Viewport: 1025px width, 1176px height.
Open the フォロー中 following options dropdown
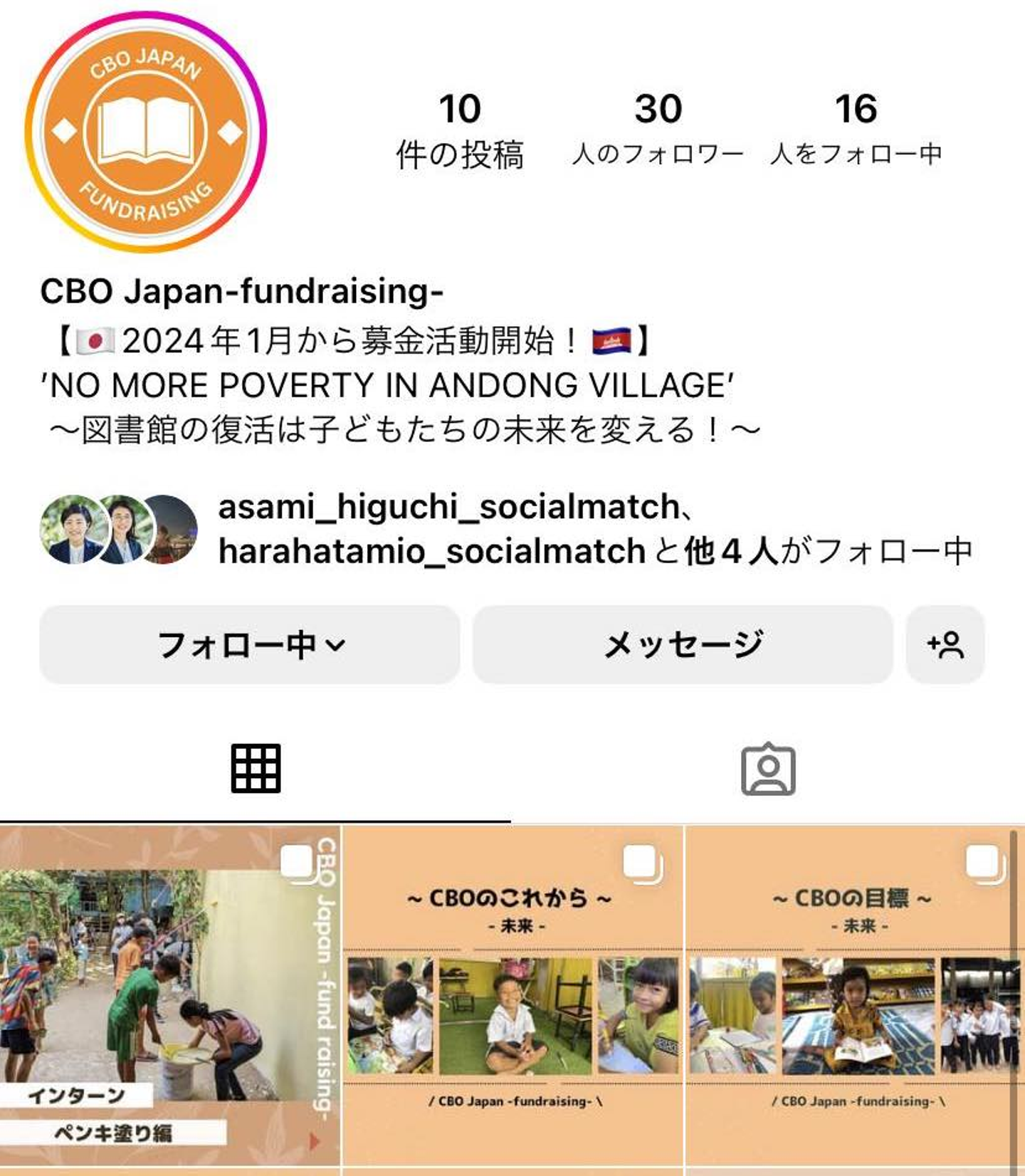(x=250, y=645)
